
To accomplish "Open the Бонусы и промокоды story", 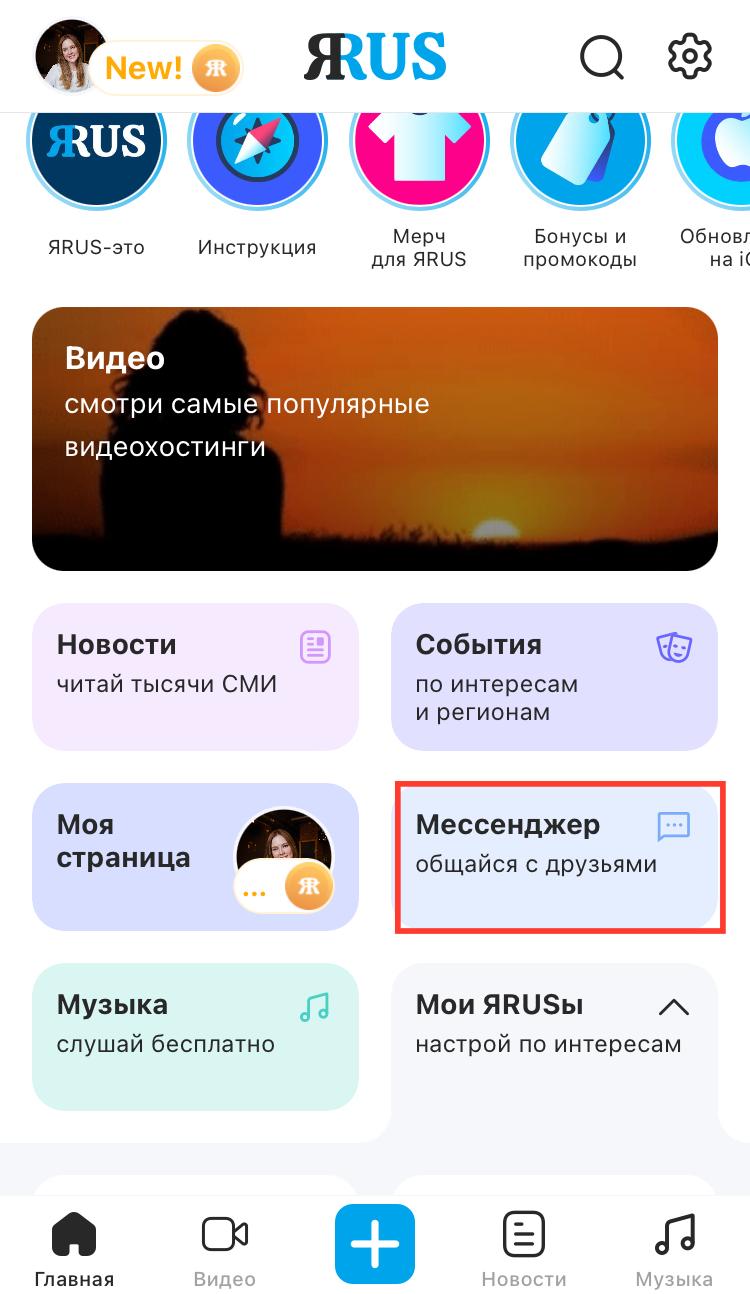I will click(x=580, y=145).
